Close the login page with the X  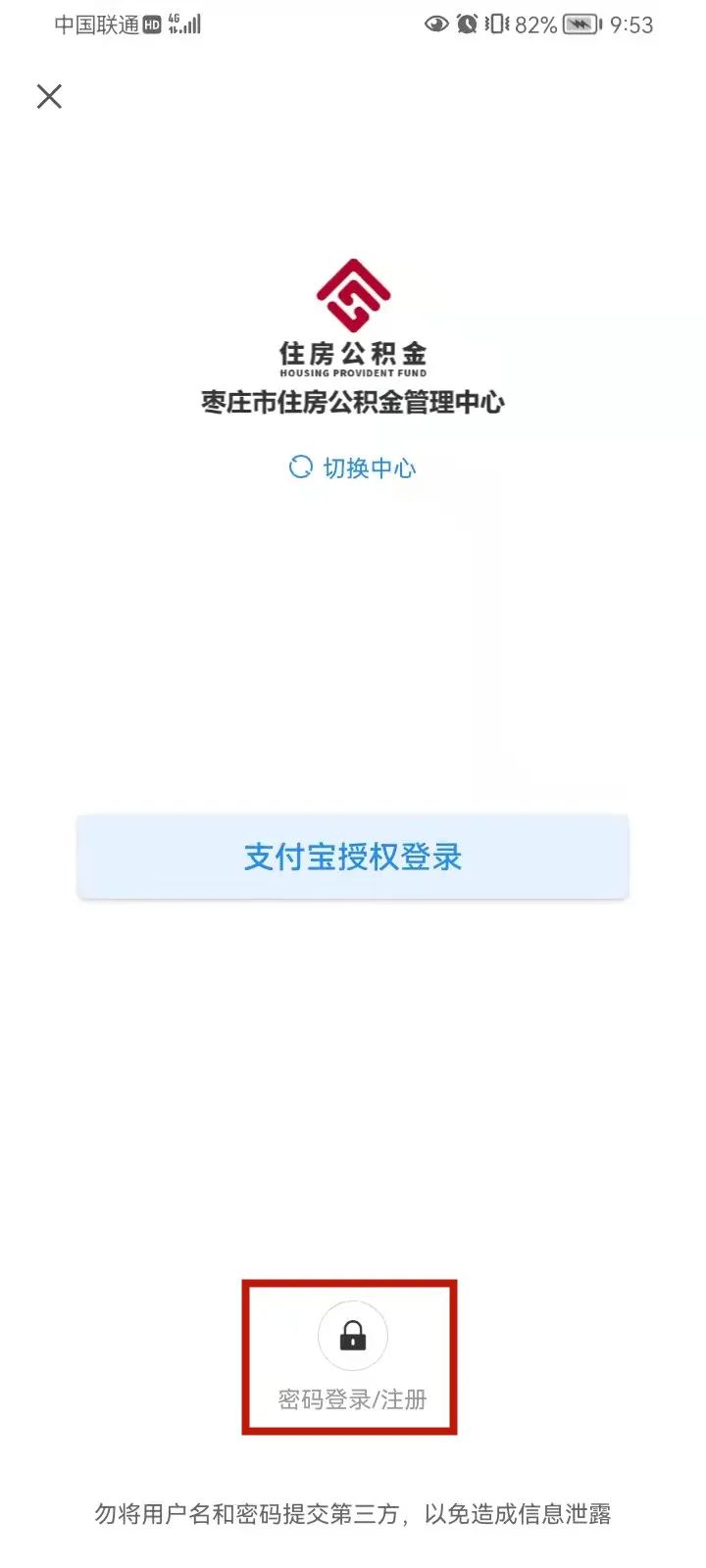(x=48, y=96)
